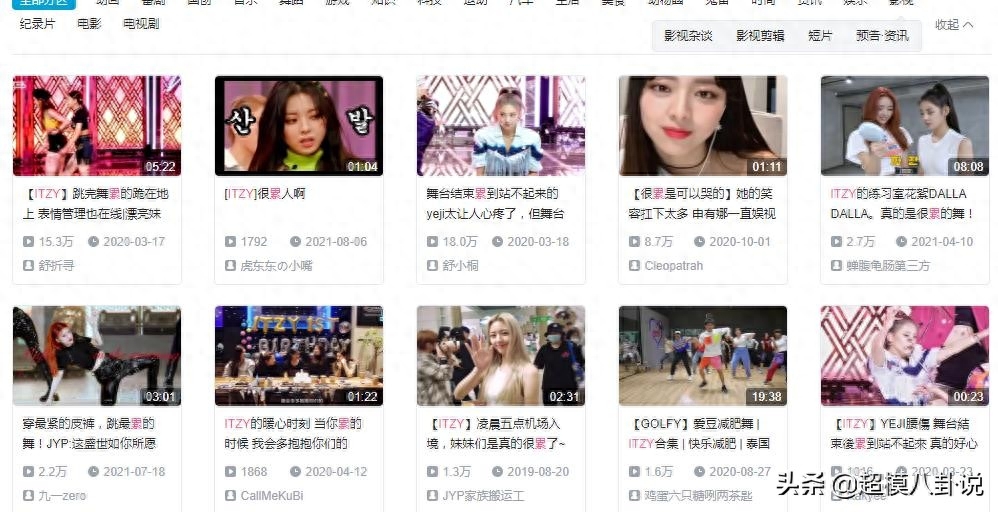Open the video 穿最紧的皮裤

96,356
